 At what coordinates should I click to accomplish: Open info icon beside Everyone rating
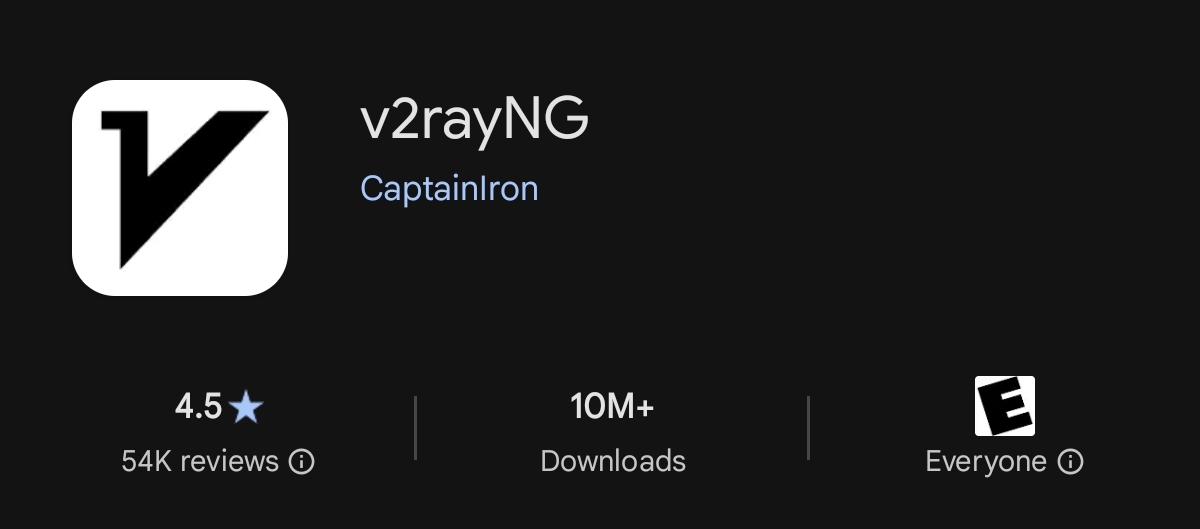click(1071, 461)
